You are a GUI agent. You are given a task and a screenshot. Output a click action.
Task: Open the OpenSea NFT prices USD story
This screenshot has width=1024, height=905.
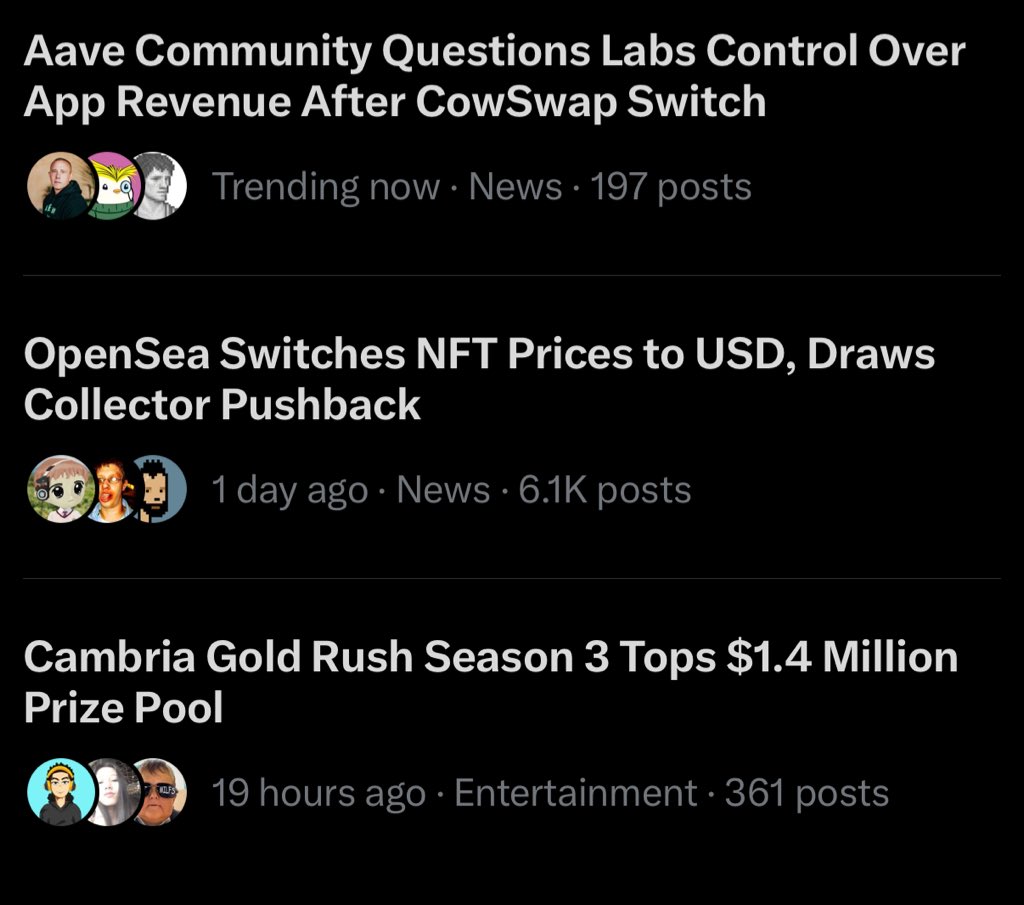pos(478,380)
